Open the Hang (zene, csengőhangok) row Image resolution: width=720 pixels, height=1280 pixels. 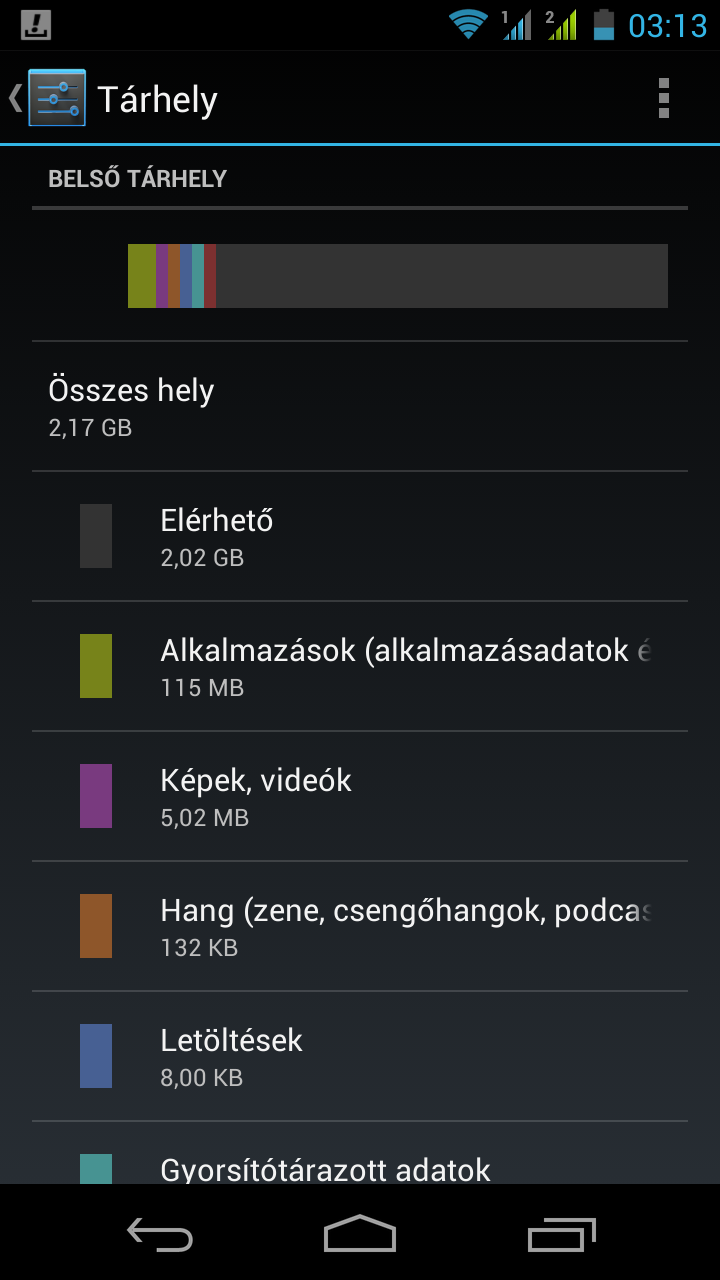[360, 926]
